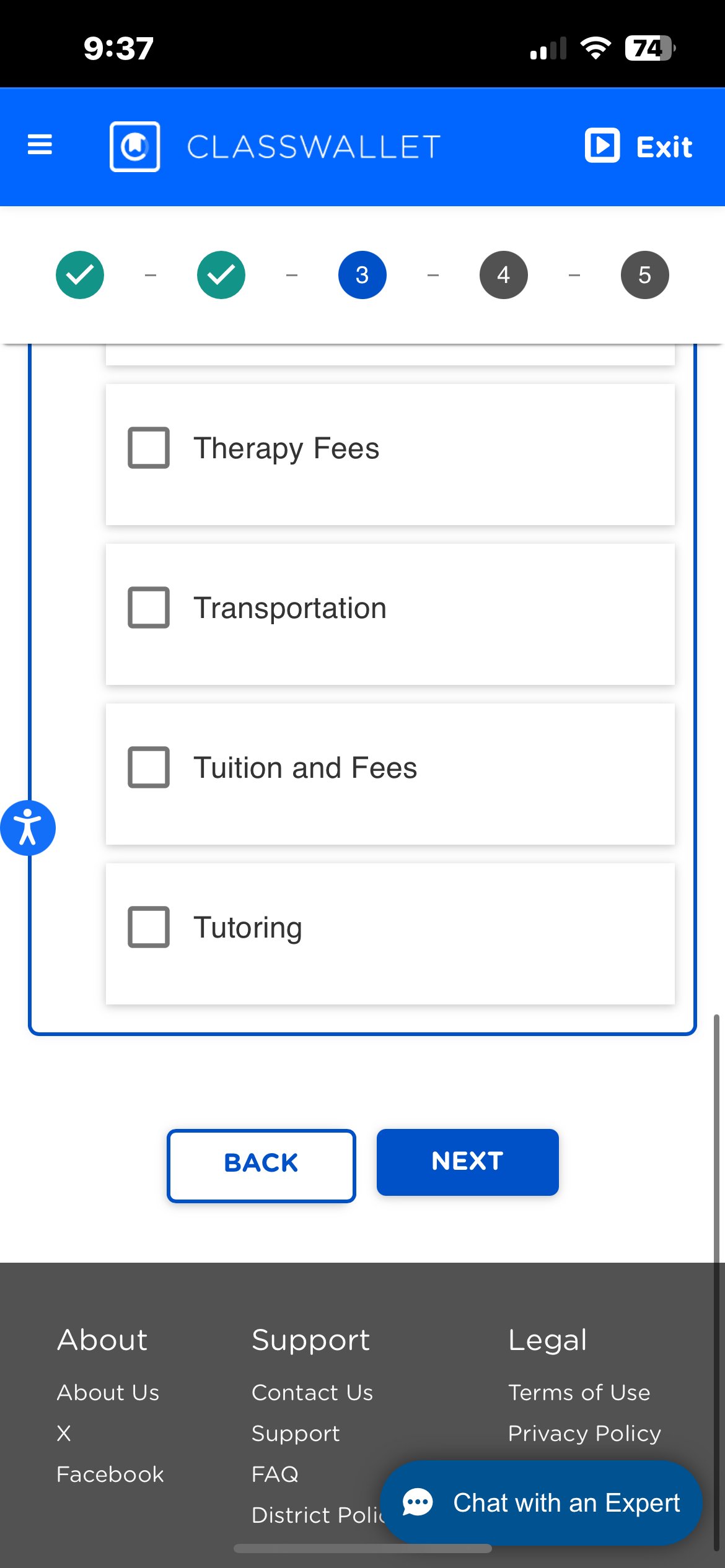
Task: Open the Contact Us link
Action: coord(312,1393)
